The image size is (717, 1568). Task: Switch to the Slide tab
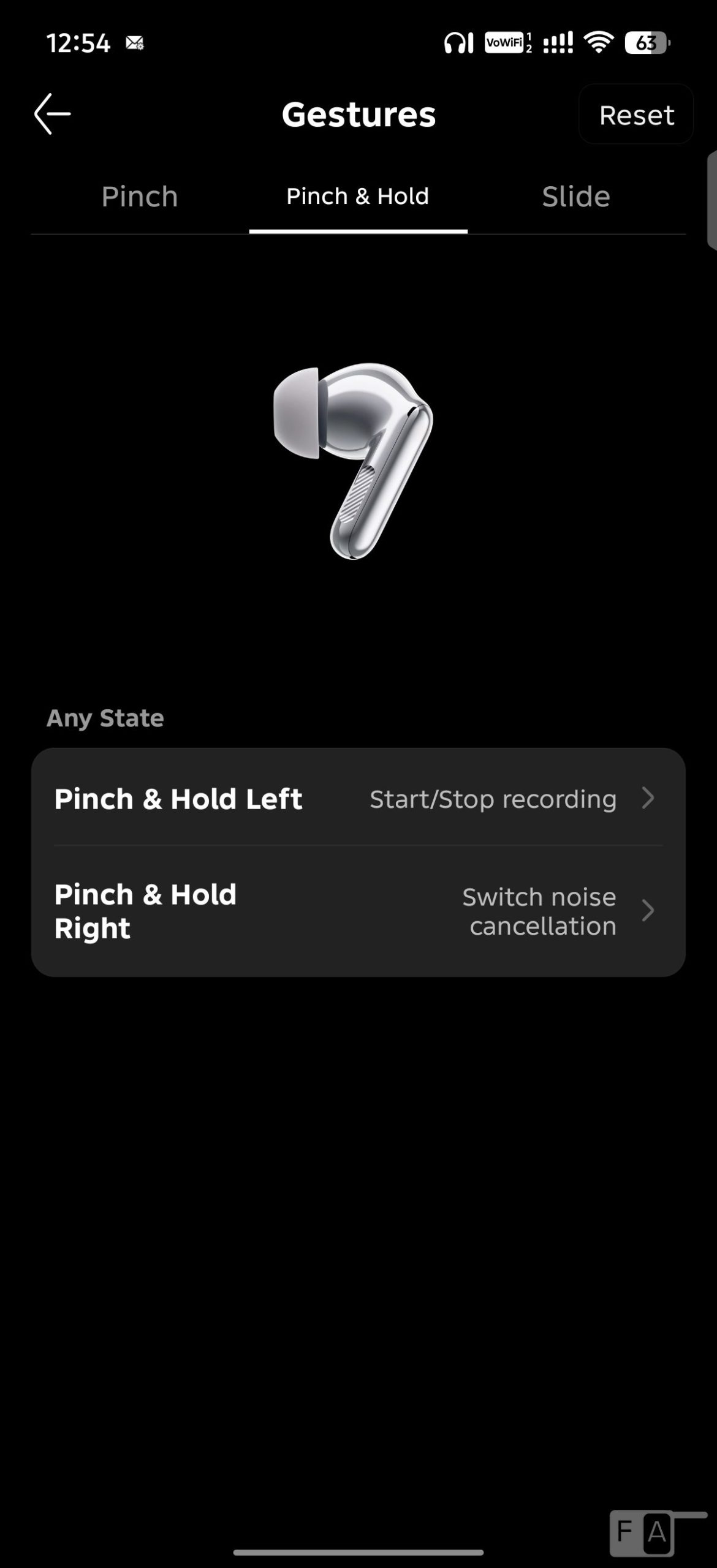click(576, 196)
